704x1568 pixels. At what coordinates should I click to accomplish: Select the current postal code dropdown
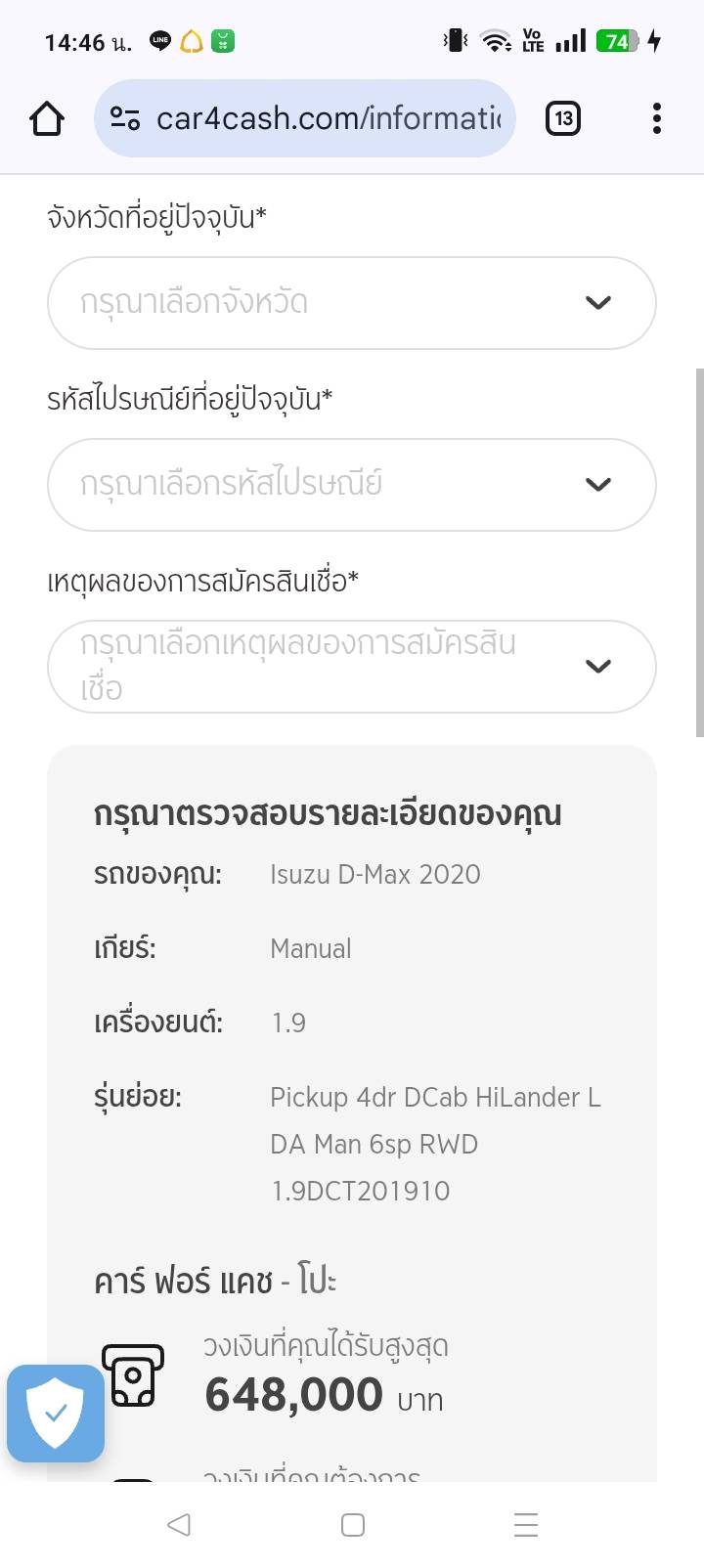tap(351, 485)
